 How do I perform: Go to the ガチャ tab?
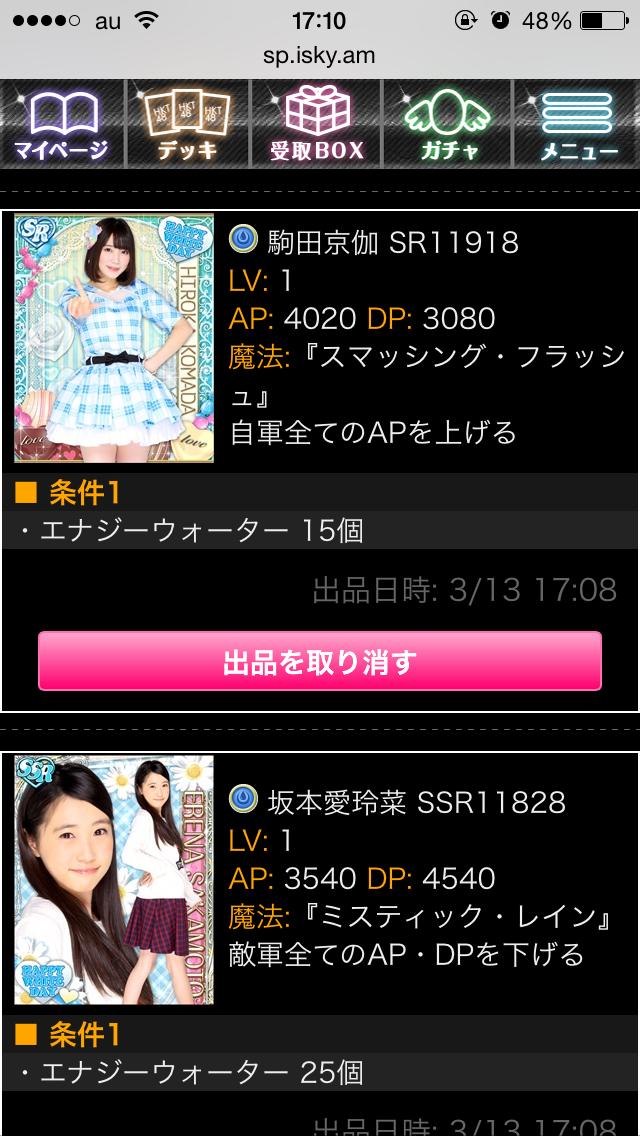[x=447, y=124]
